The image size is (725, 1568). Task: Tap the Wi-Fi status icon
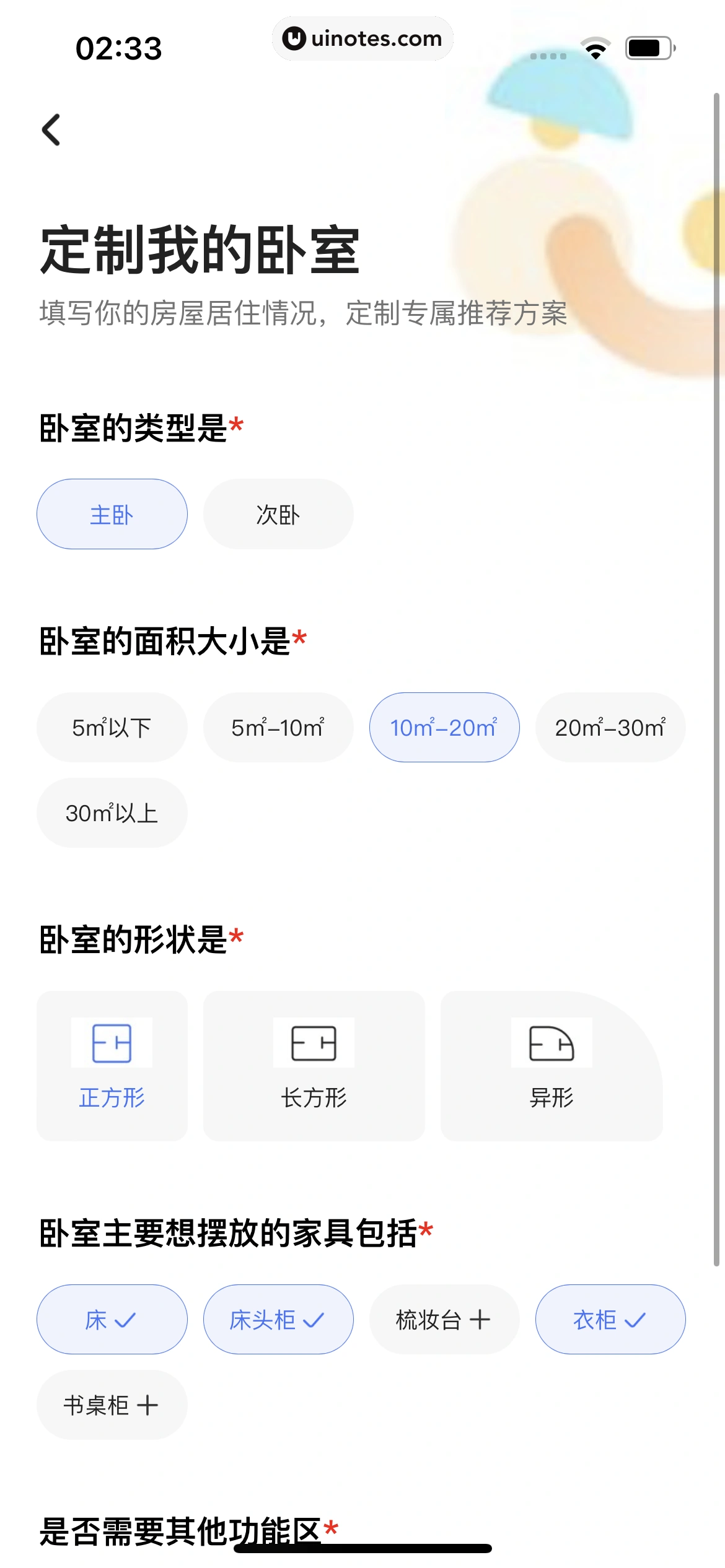coord(594,46)
